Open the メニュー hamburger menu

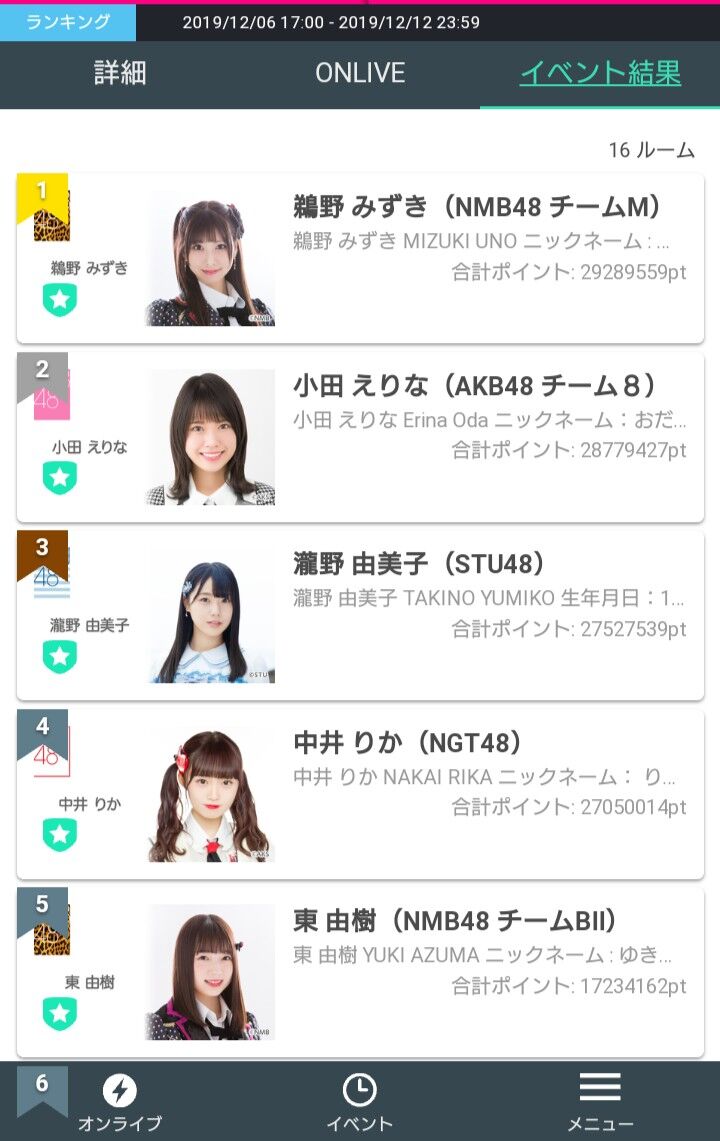tap(600, 1102)
